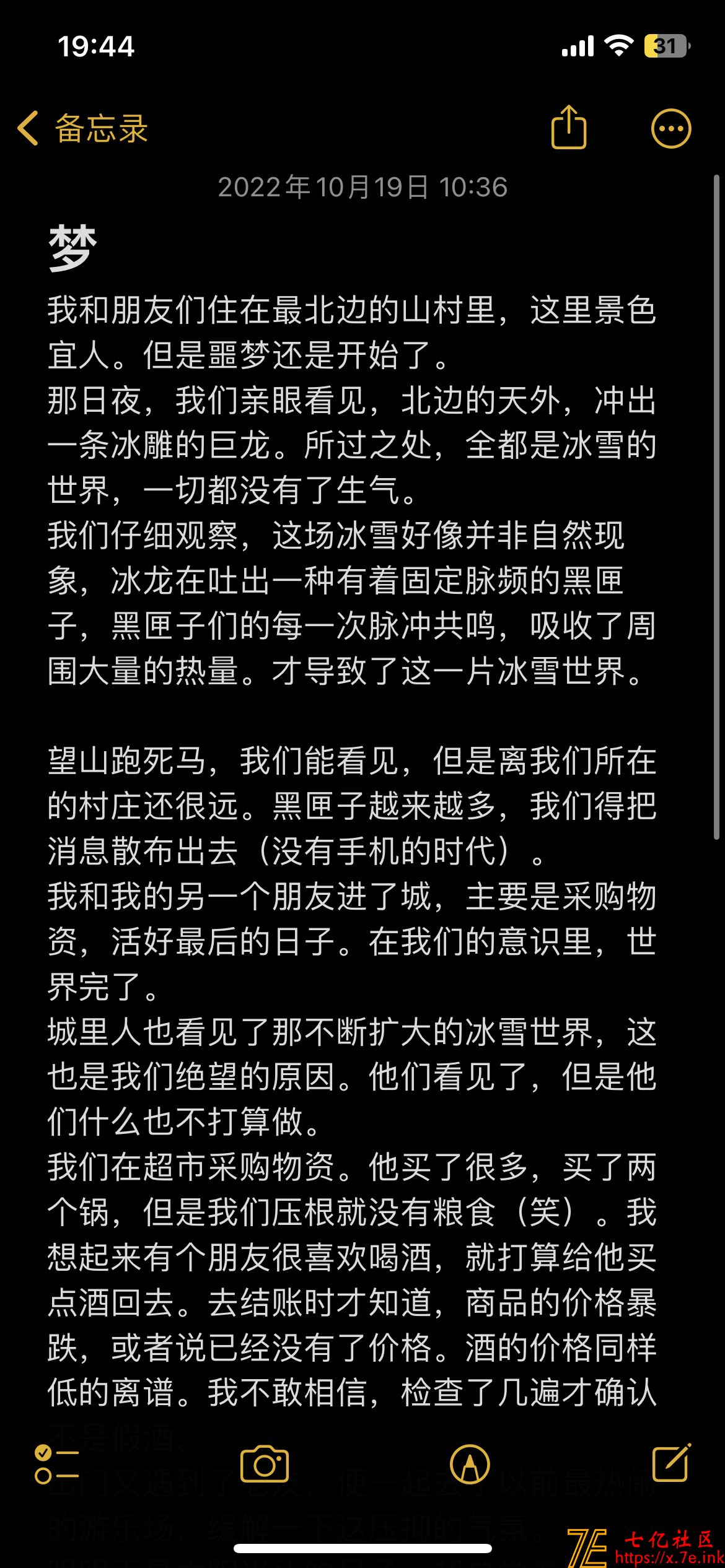Viewport: 725px width, 1568px height.
Task: Go back to 备忘录 list
Action: 82,129
